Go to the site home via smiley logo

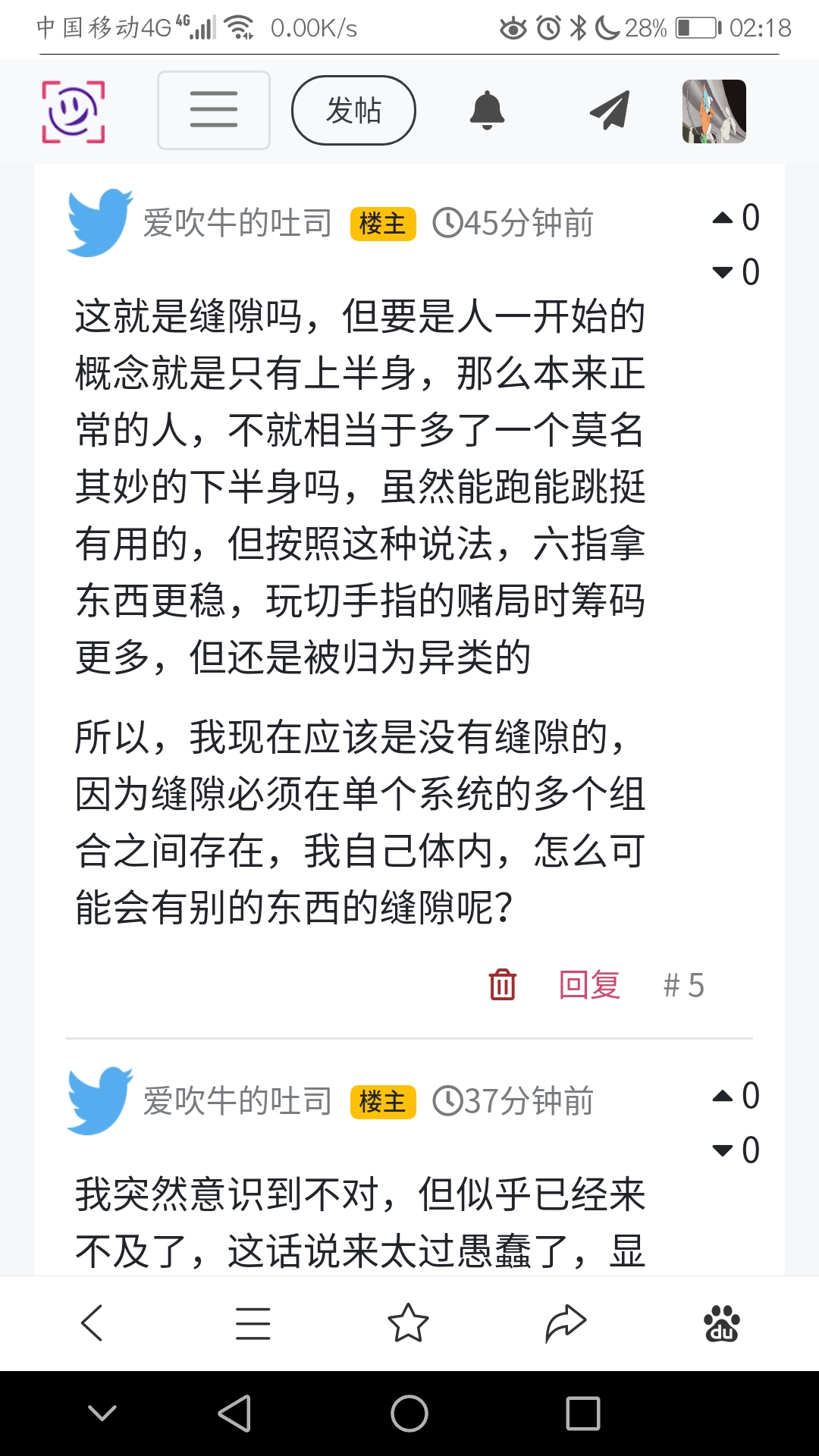pyautogui.click(x=73, y=111)
